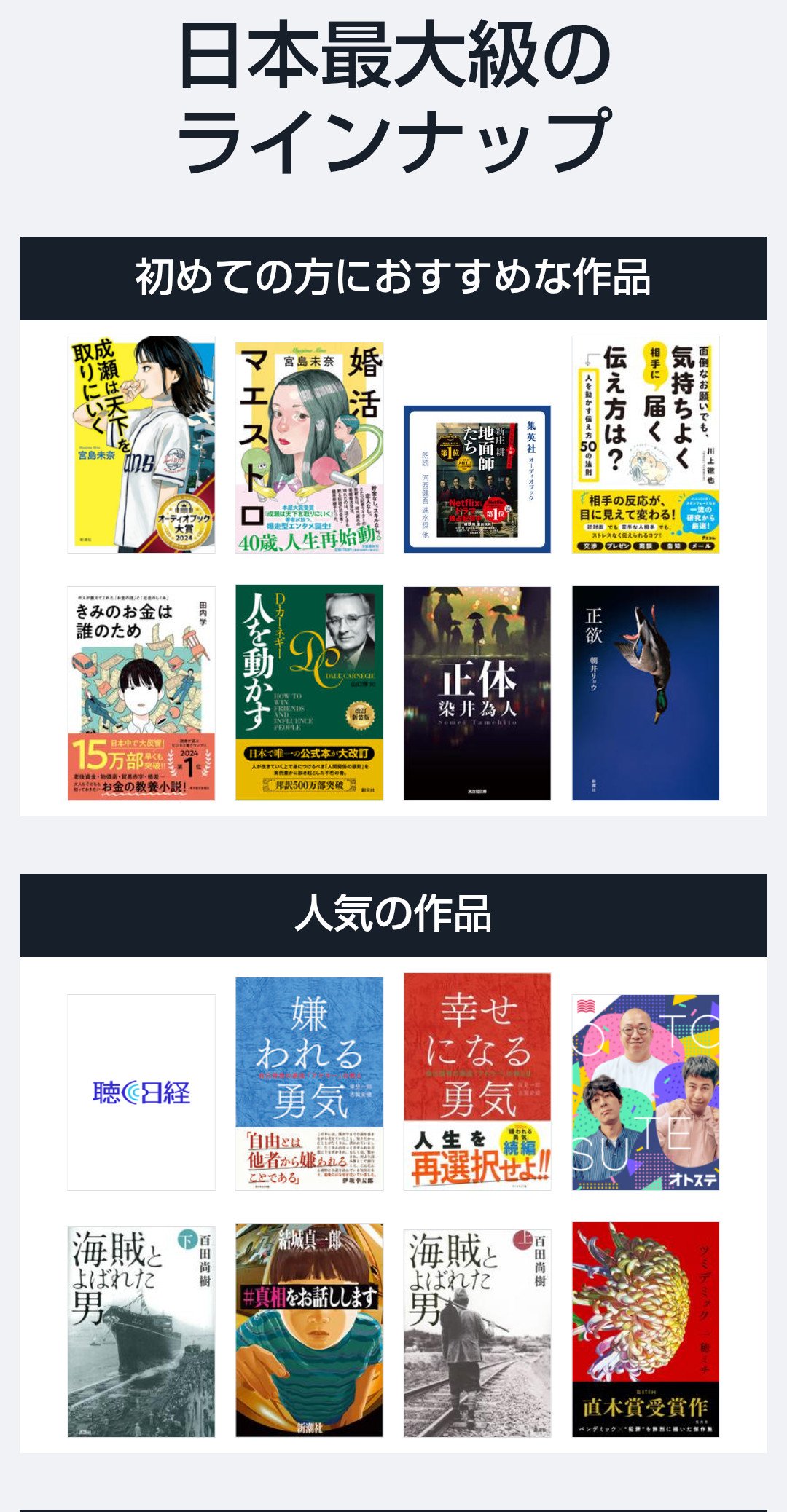This screenshot has height=1512, width=787.
Task: Select the 嫌われる勇気 book
Action: coord(309,1084)
